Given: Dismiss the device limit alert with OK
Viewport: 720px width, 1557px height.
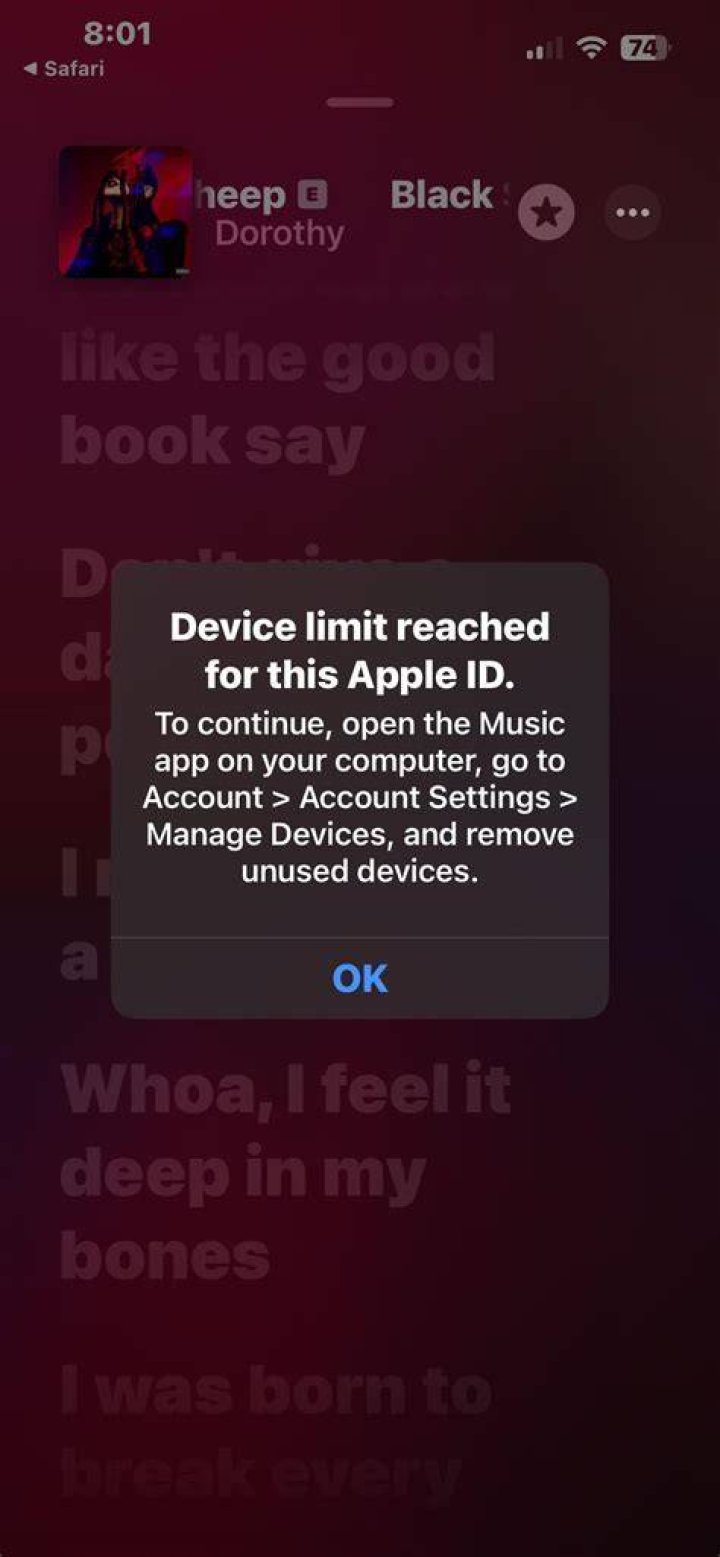Looking at the screenshot, I should pos(360,978).
